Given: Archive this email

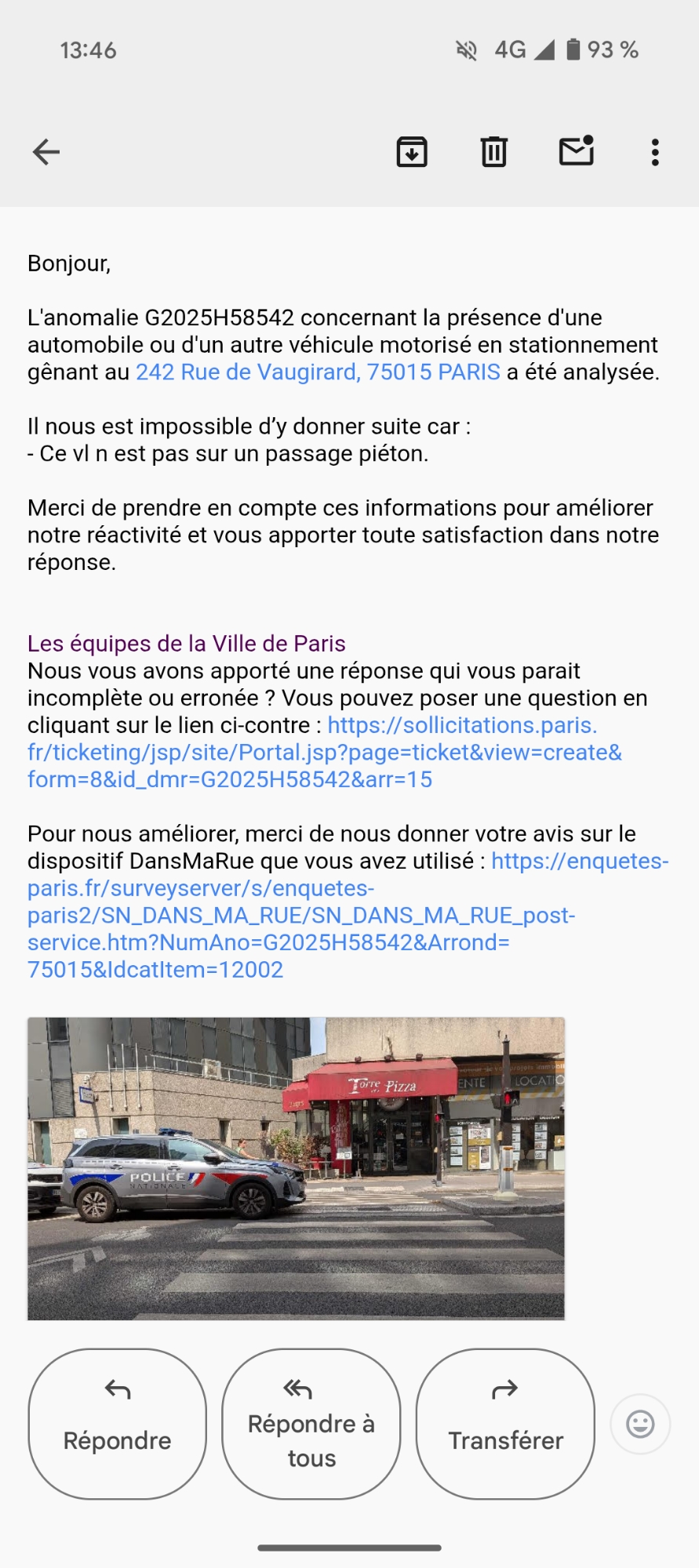Looking at the screenshot, I should [412, 152].
